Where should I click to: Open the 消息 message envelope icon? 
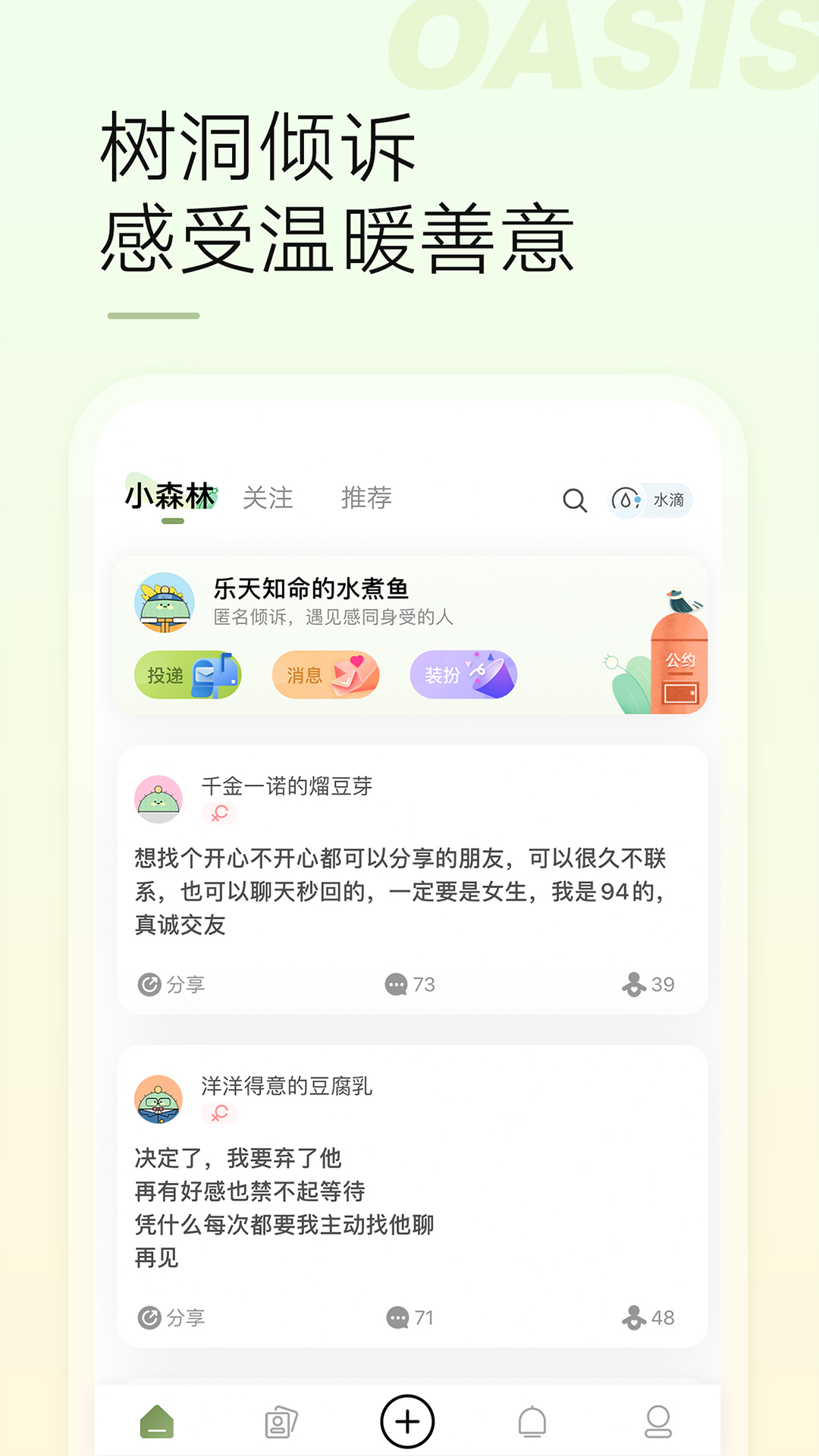tap(325, 674)
